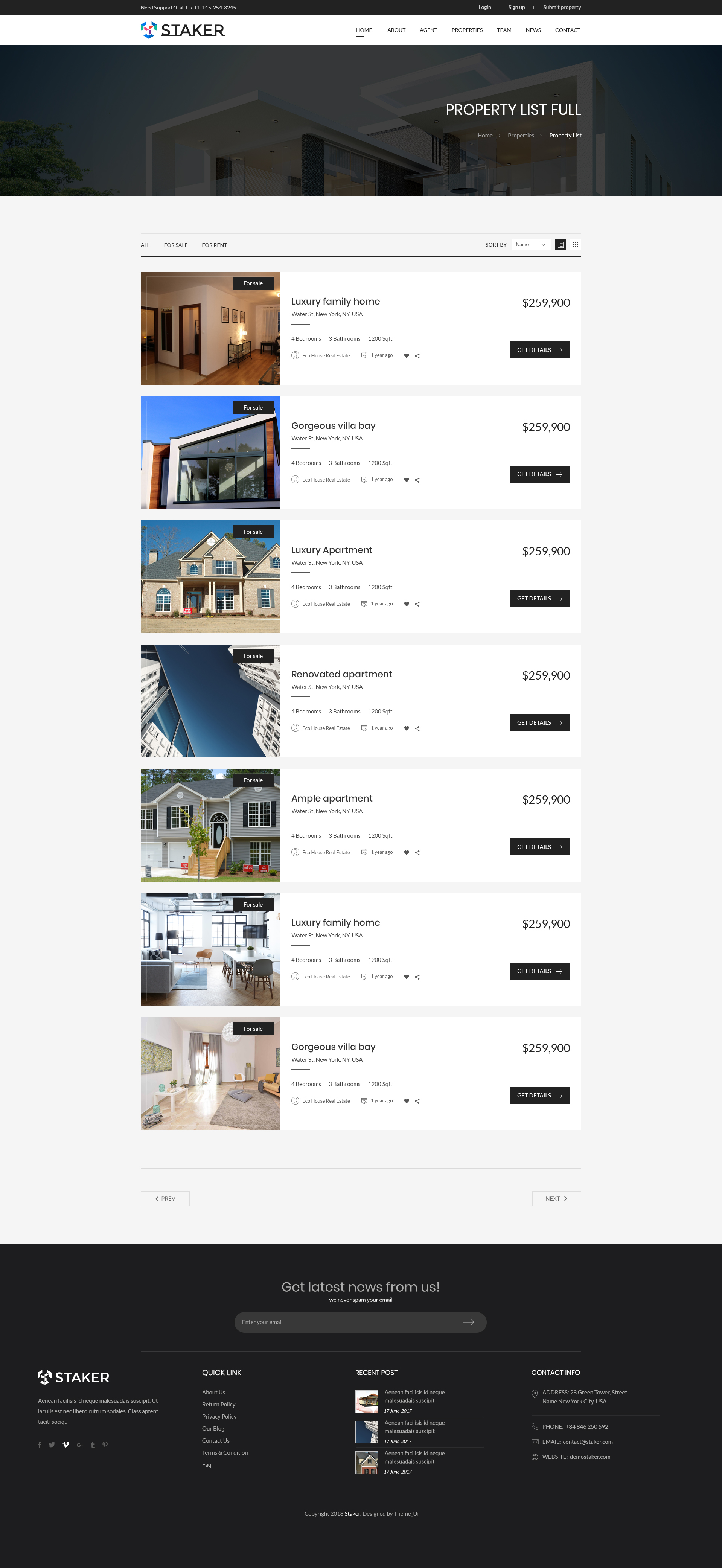The image size is (722, 1568).
Task: Select the list view layout icon
Action: [x=560, y=245]
